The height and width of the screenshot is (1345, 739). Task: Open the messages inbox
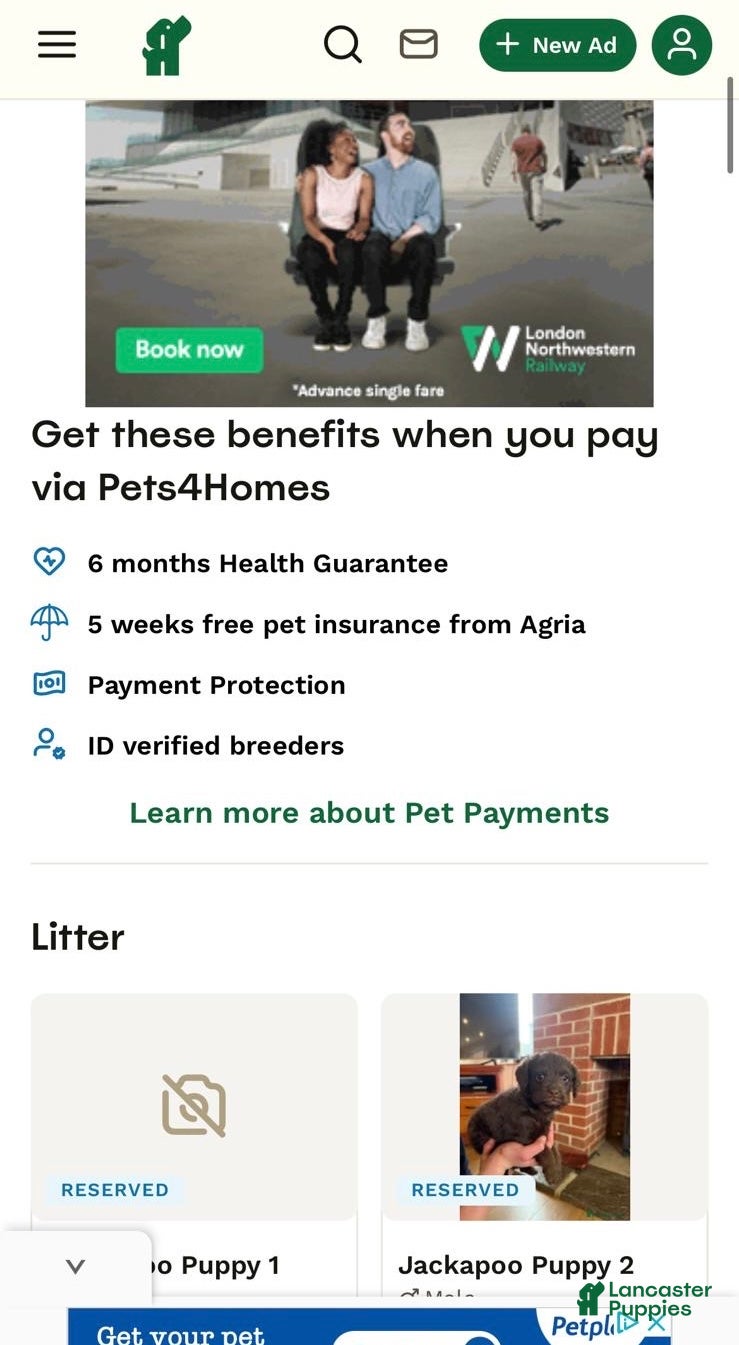pyautogui.click(x=418, y=45)
